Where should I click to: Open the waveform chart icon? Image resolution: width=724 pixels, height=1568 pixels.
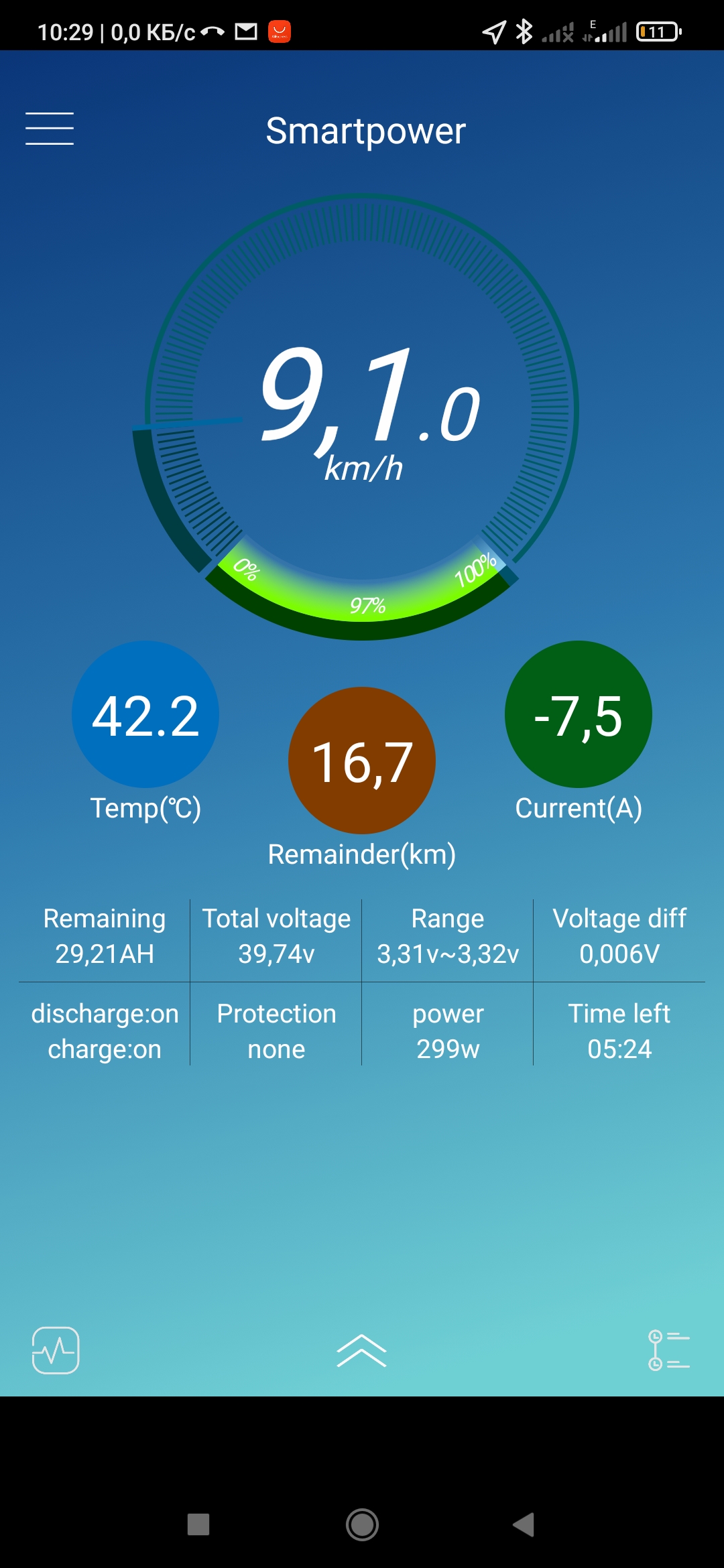(x=56, y=1350)
